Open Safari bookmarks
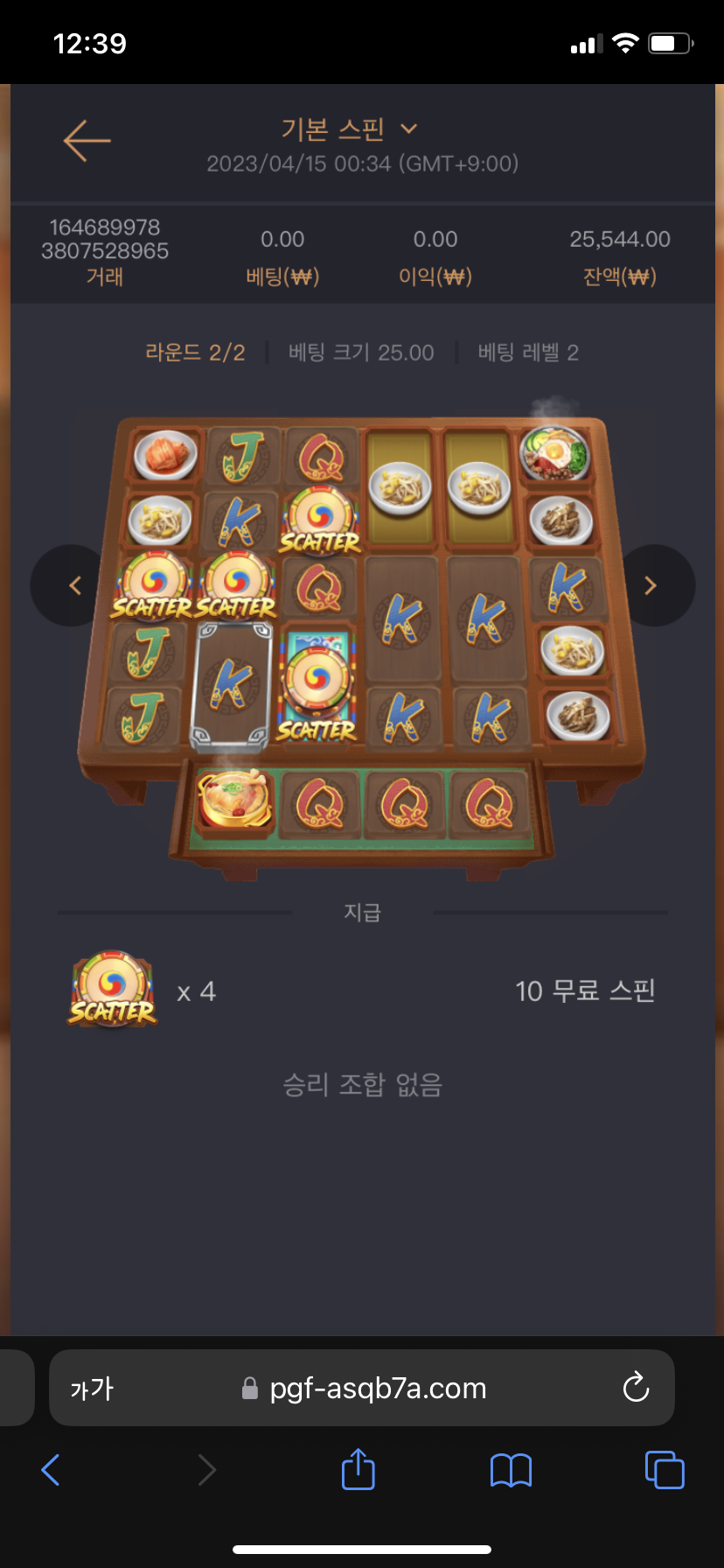Image resolution: width=724 pixels, height=1568 pixels. [x=511, y=1470]
